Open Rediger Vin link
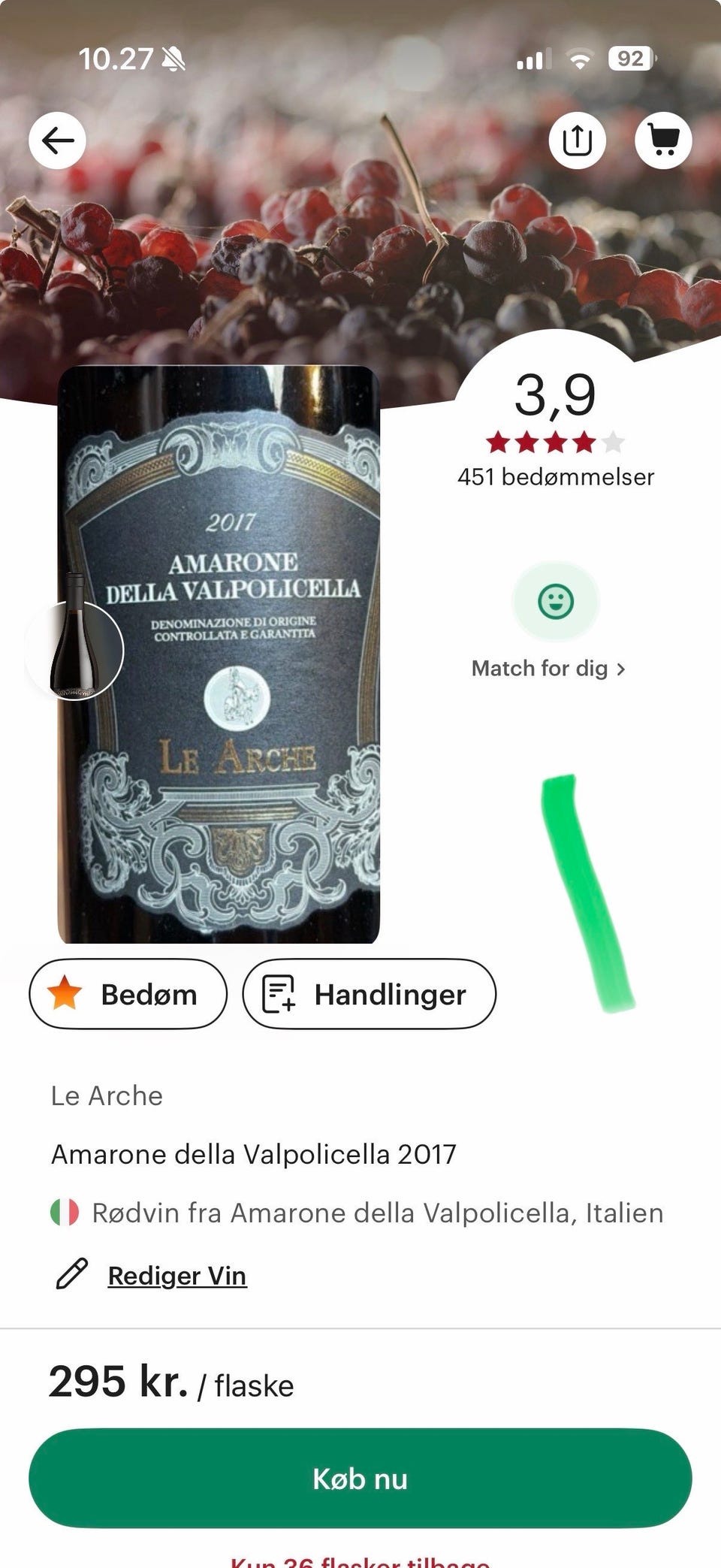Screen dimensions: 721x1568 click(x=177, y=1273)
